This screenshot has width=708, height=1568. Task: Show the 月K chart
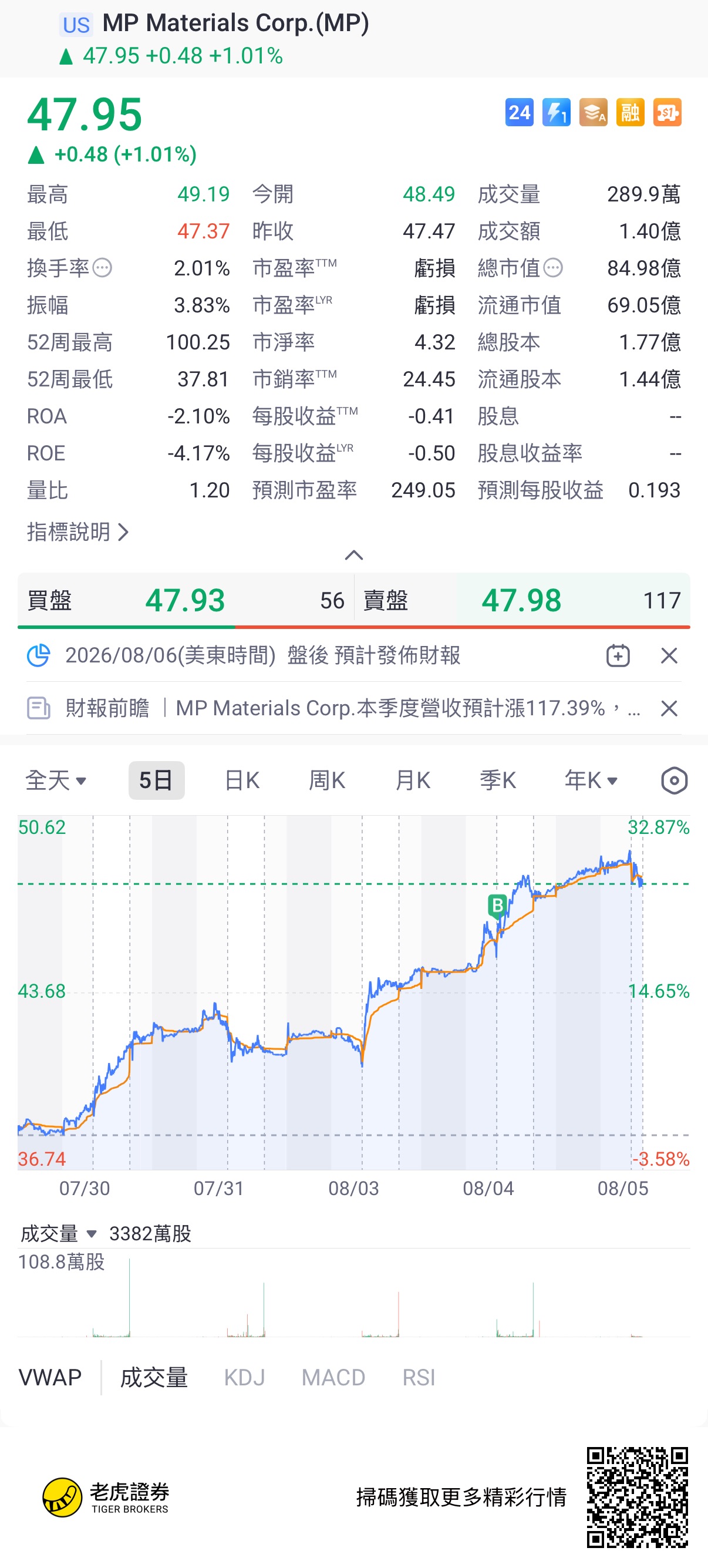413,780
